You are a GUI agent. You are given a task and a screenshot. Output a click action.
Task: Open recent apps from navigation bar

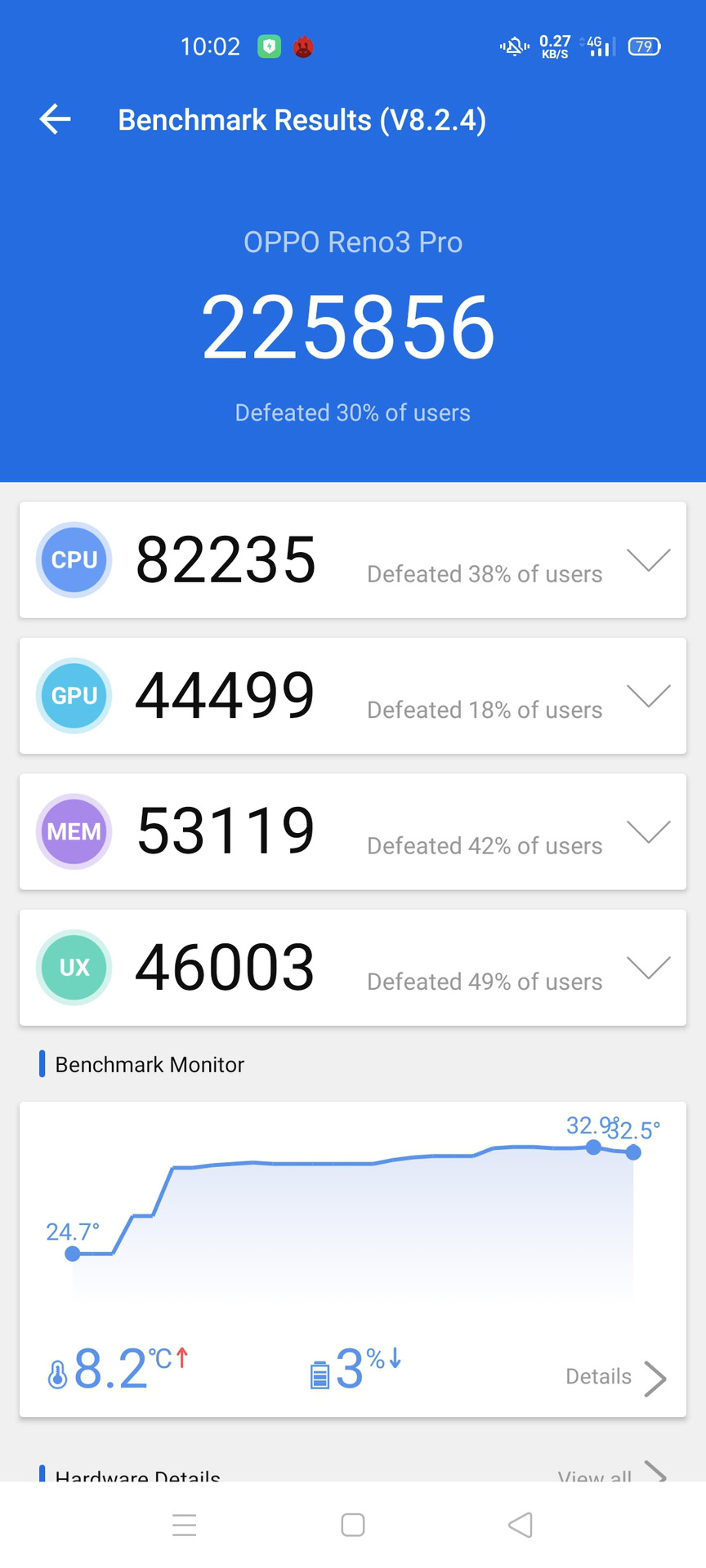(185, 1525)
